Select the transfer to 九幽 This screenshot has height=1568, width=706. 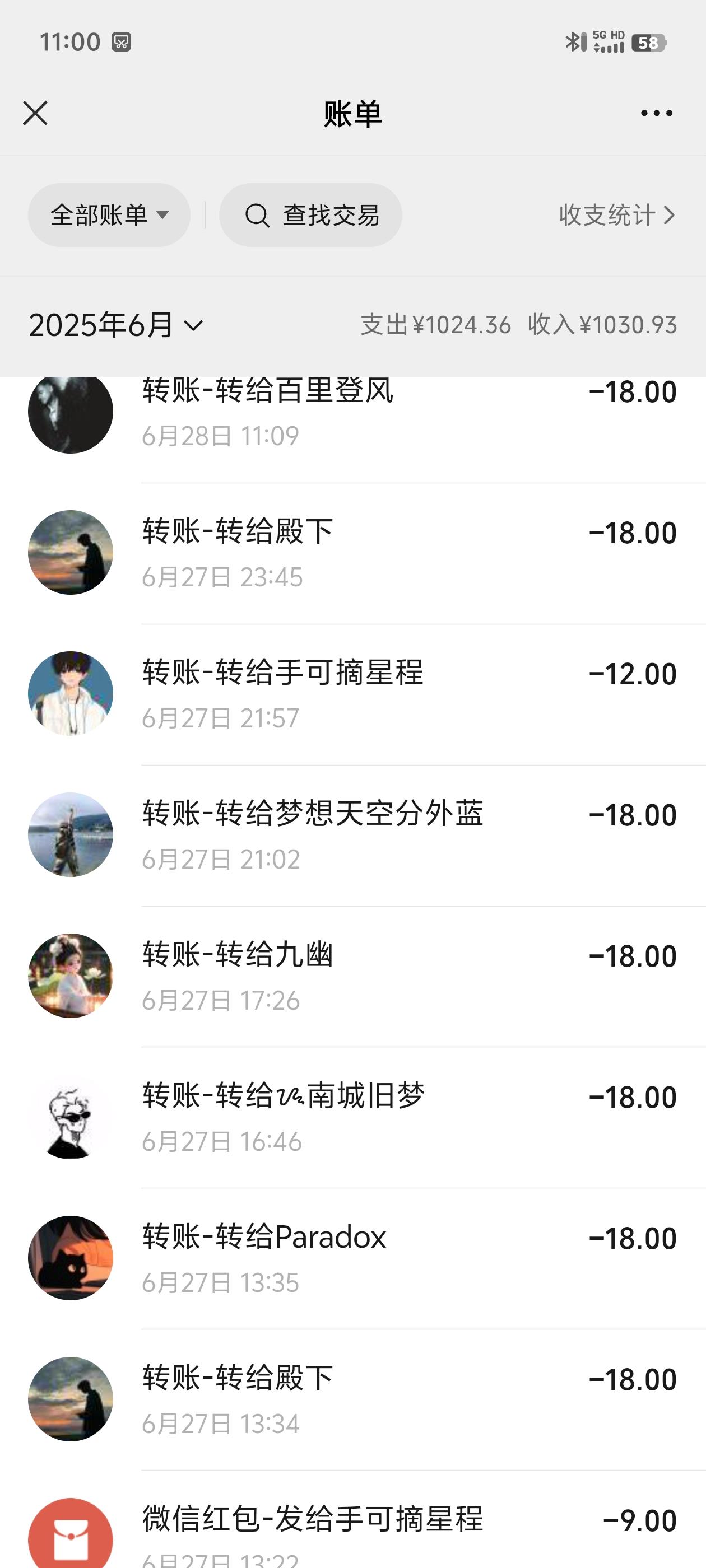pyautogui.click(x=365, y=976)
